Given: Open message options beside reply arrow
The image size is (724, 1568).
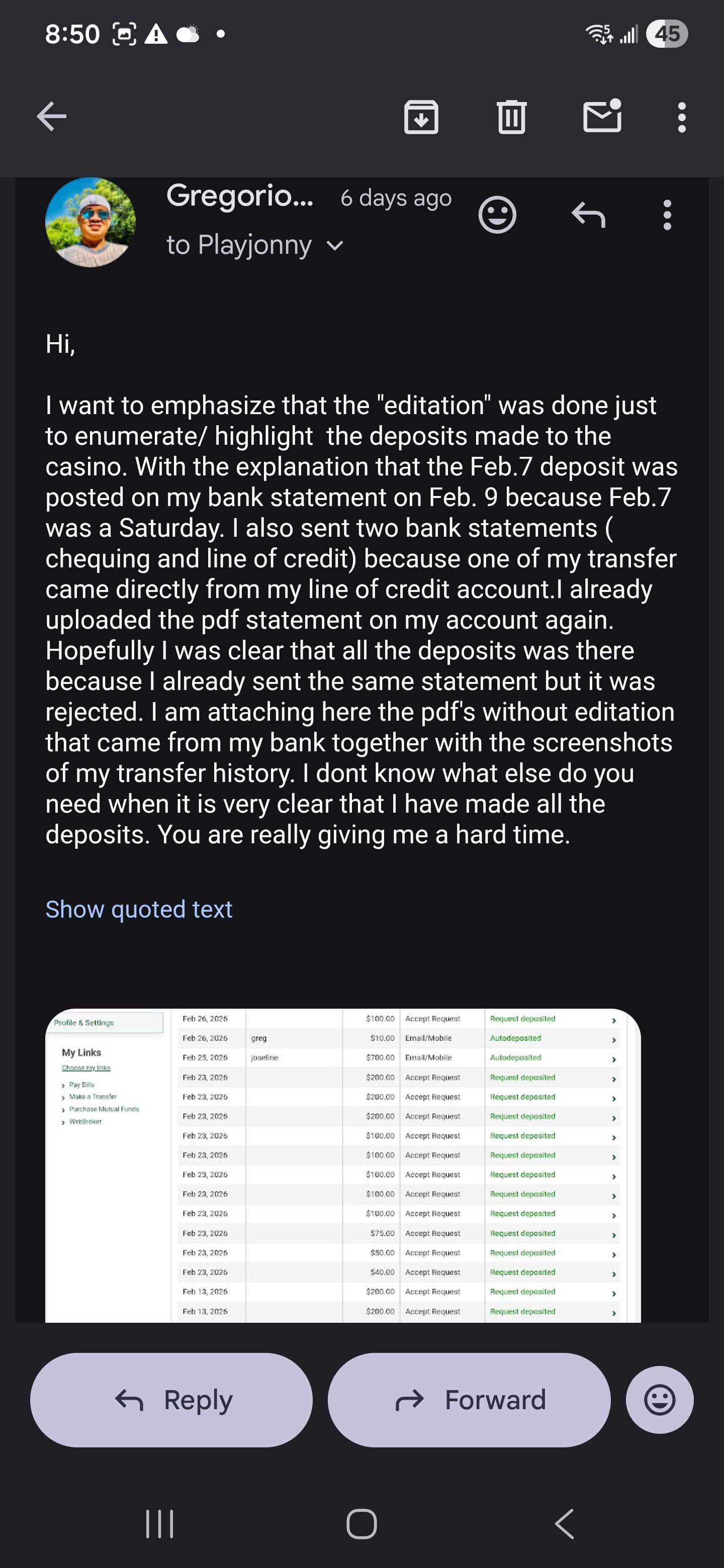Looking at the screenshot, I should [667, 215].
